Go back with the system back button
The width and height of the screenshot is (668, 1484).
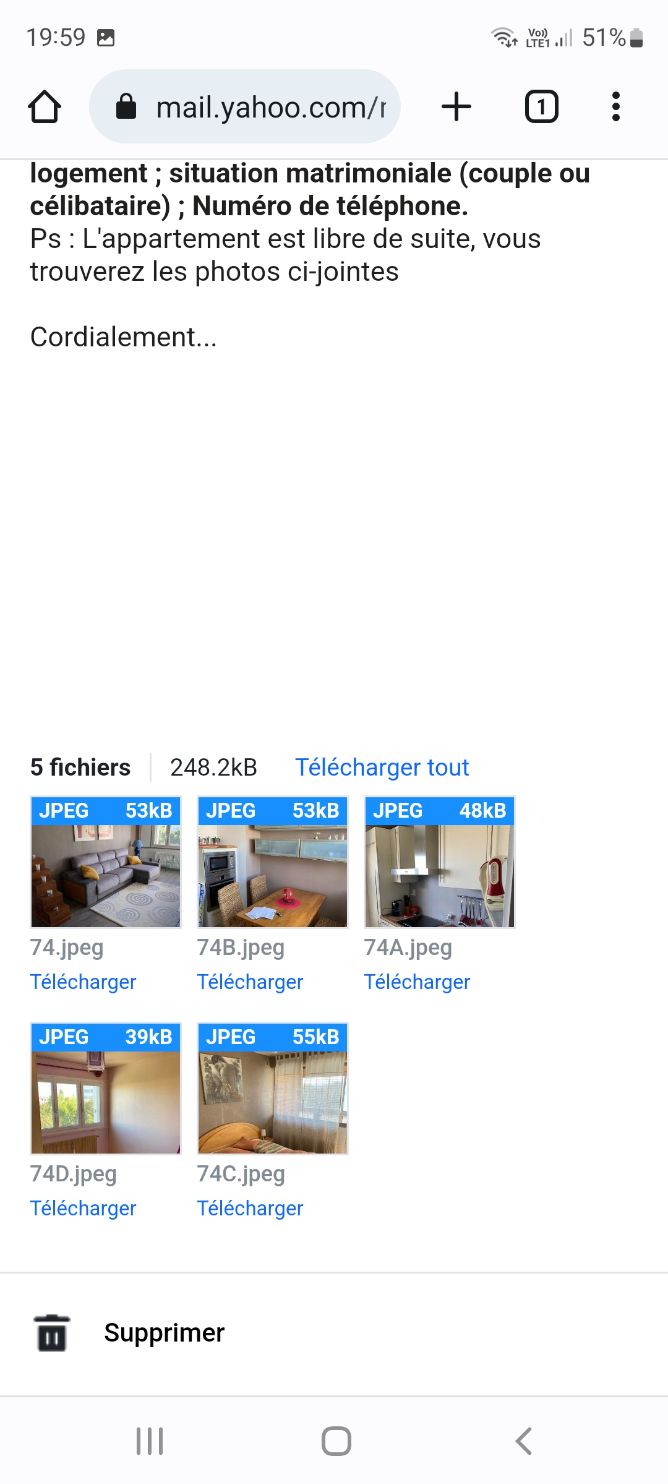(x=523, y=1441)
